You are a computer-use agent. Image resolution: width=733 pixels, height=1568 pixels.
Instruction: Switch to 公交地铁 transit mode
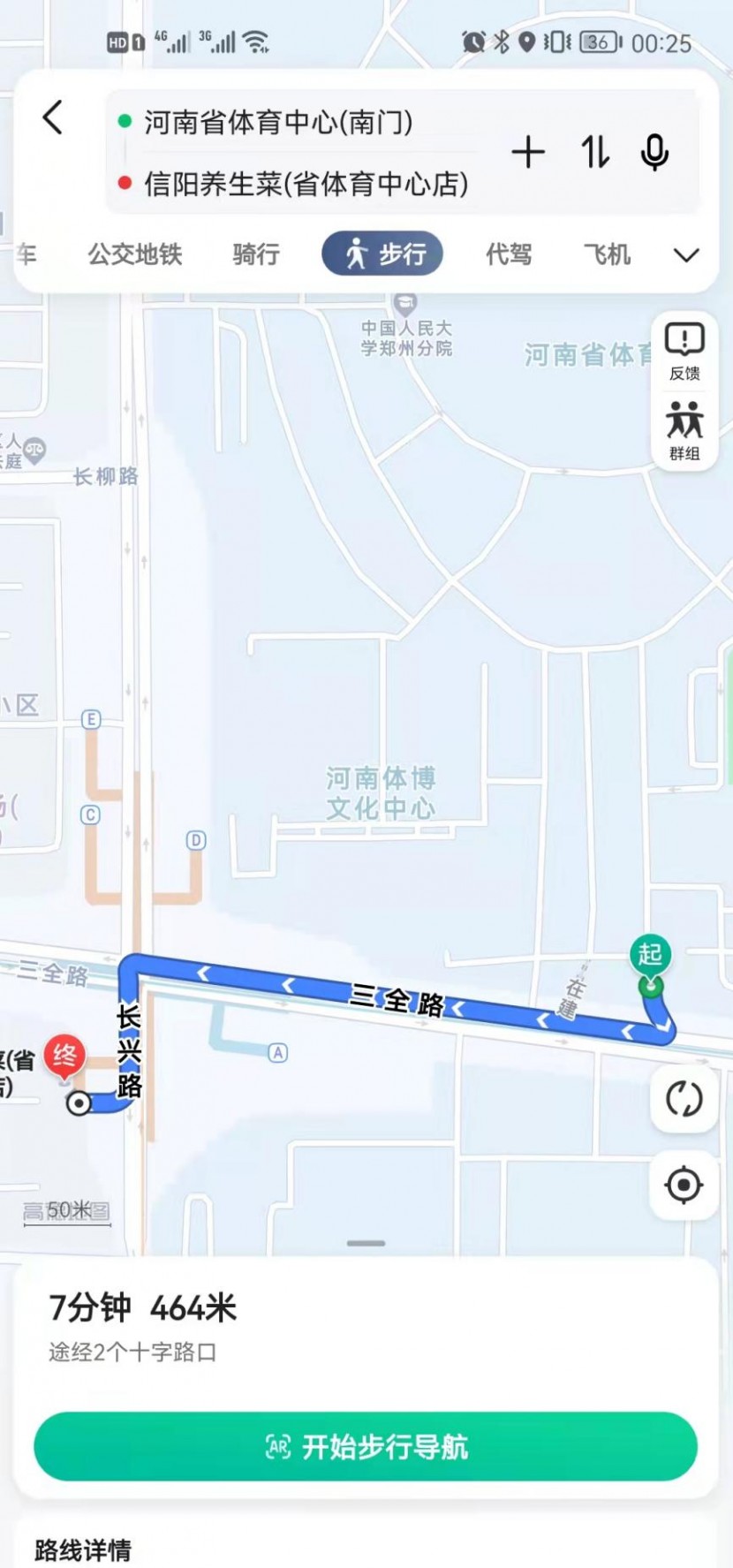[135, 254]
